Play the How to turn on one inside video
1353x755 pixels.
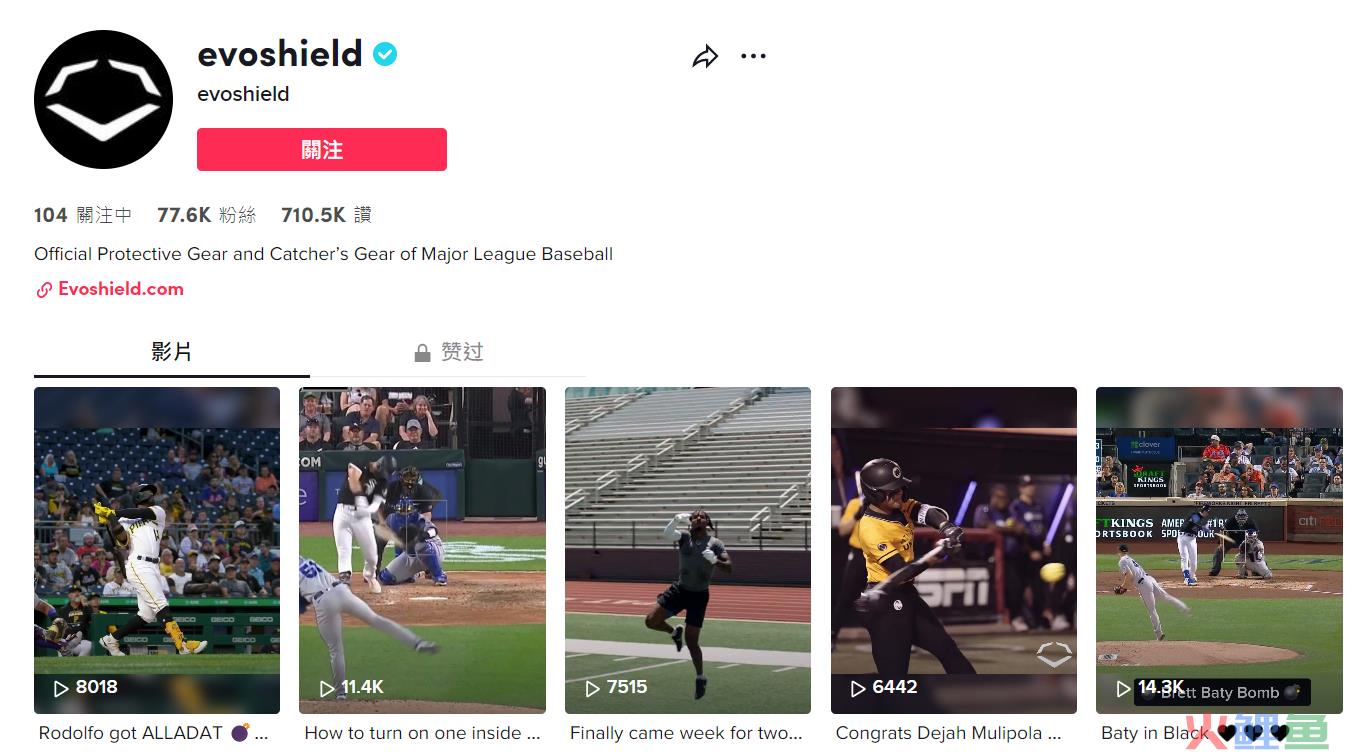[x=422, y=550]
